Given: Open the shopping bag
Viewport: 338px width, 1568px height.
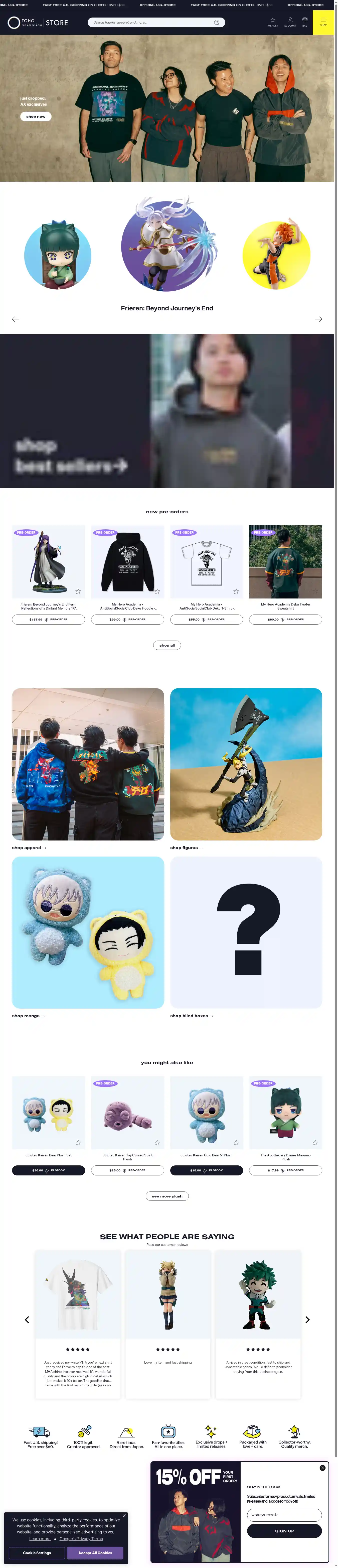Looking at the screenshot, I should point(304,21).
